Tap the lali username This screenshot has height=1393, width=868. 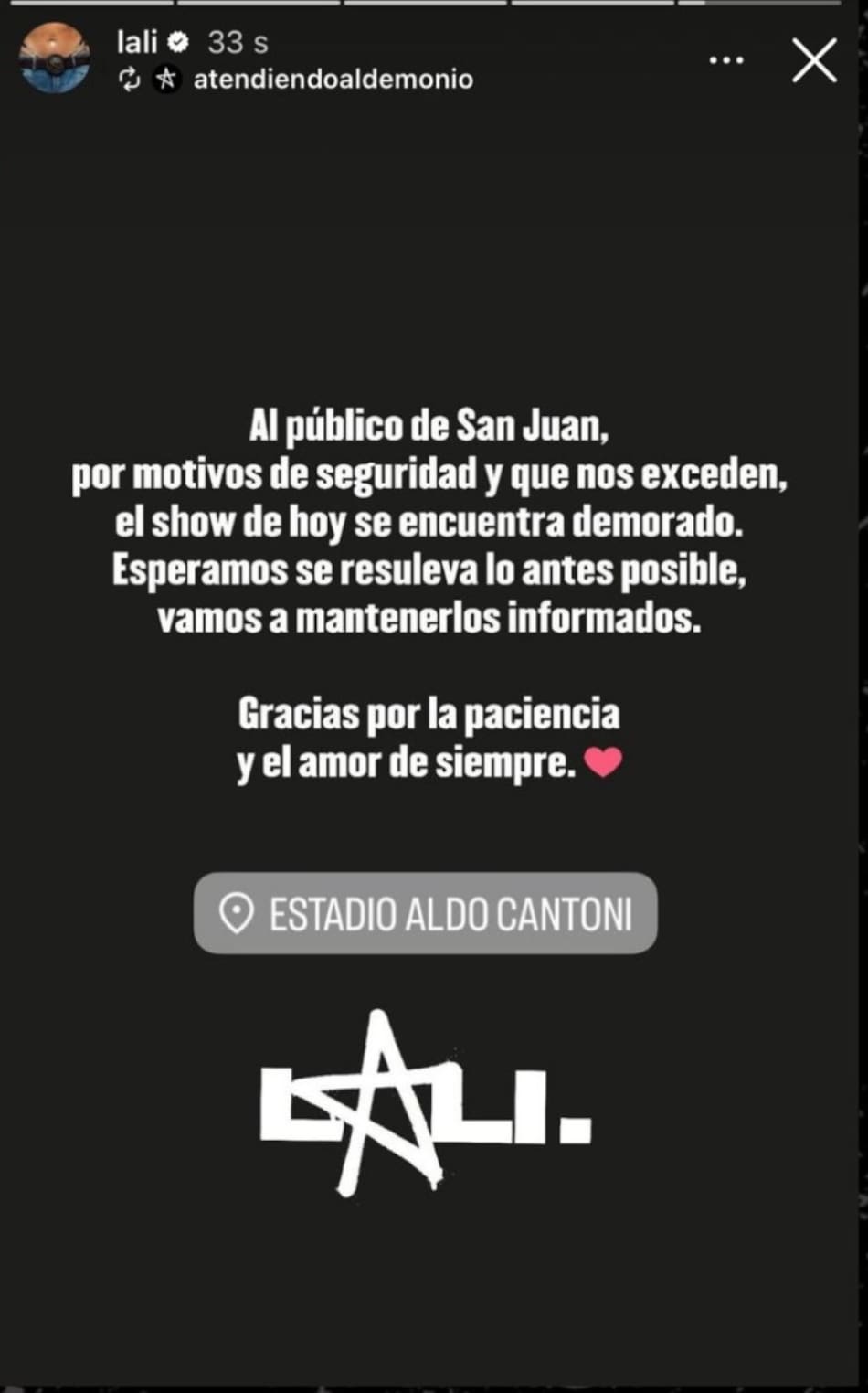click(x=137, y=42)
